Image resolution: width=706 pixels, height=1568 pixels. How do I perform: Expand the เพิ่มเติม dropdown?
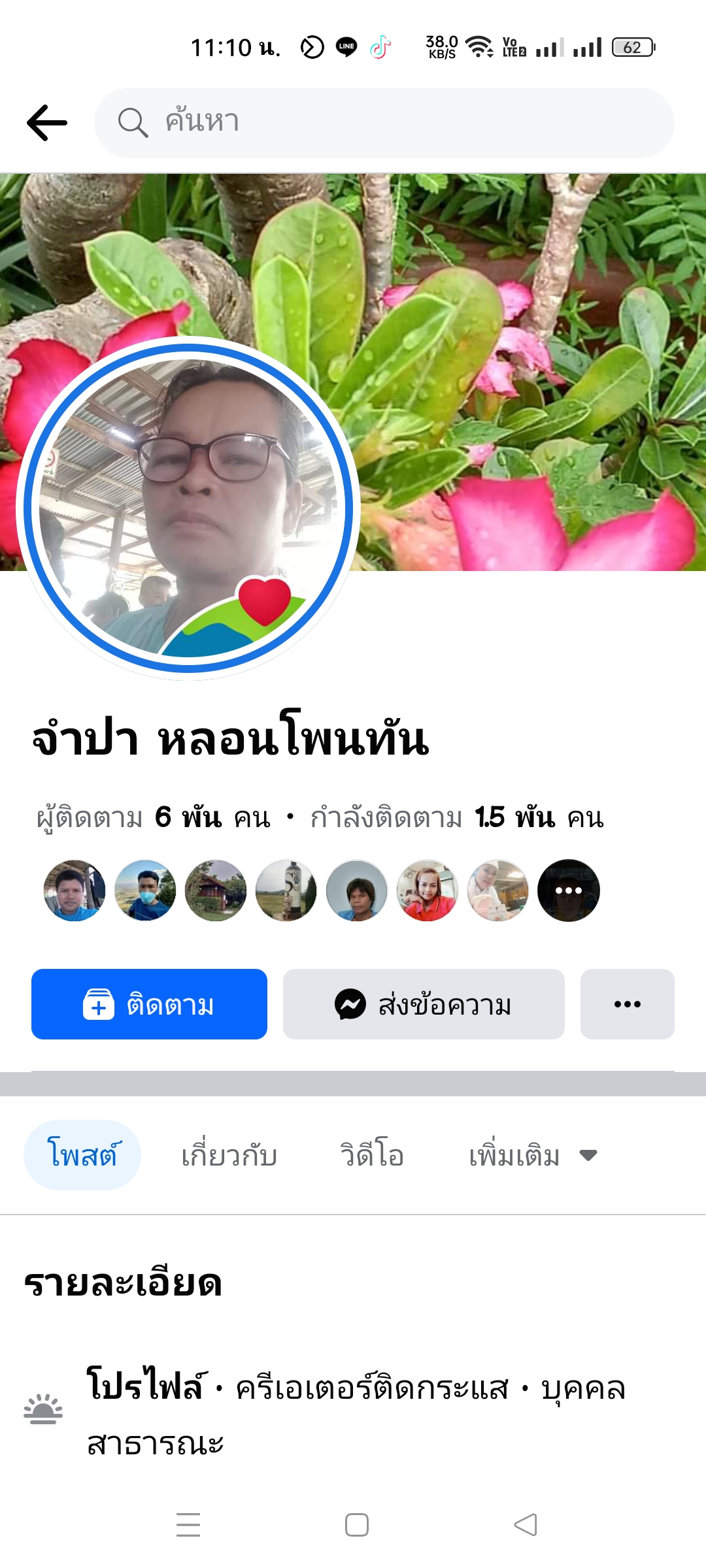(532, 1155)
